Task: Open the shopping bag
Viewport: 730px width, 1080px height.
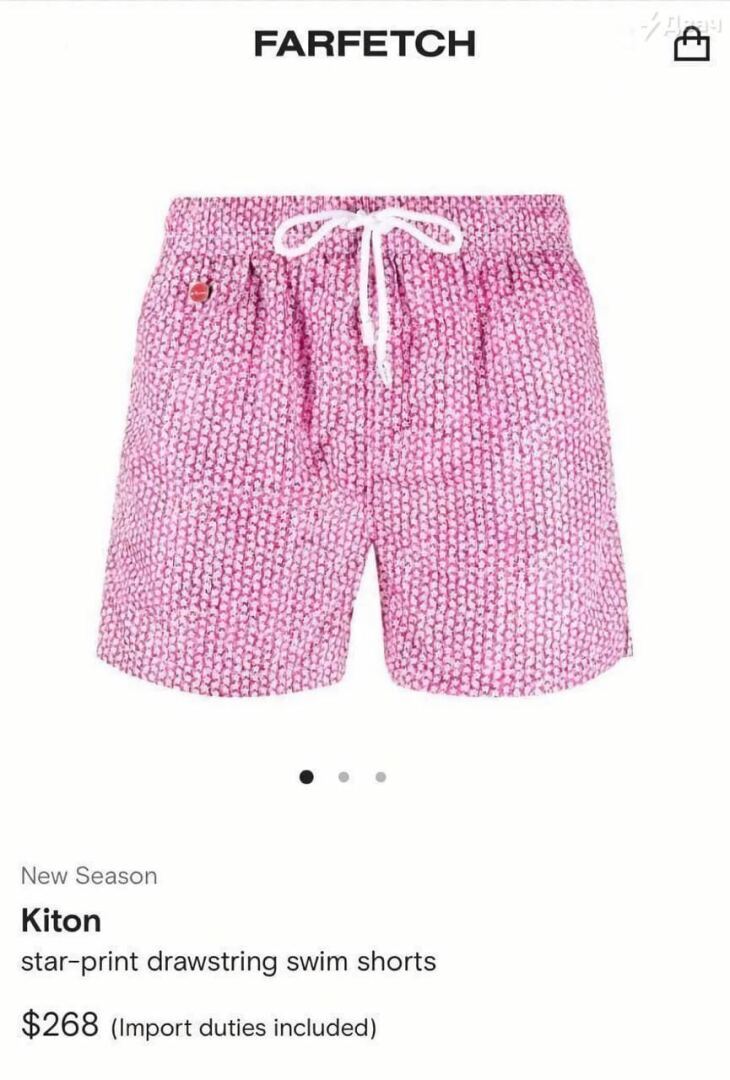Action: (691, 44)
